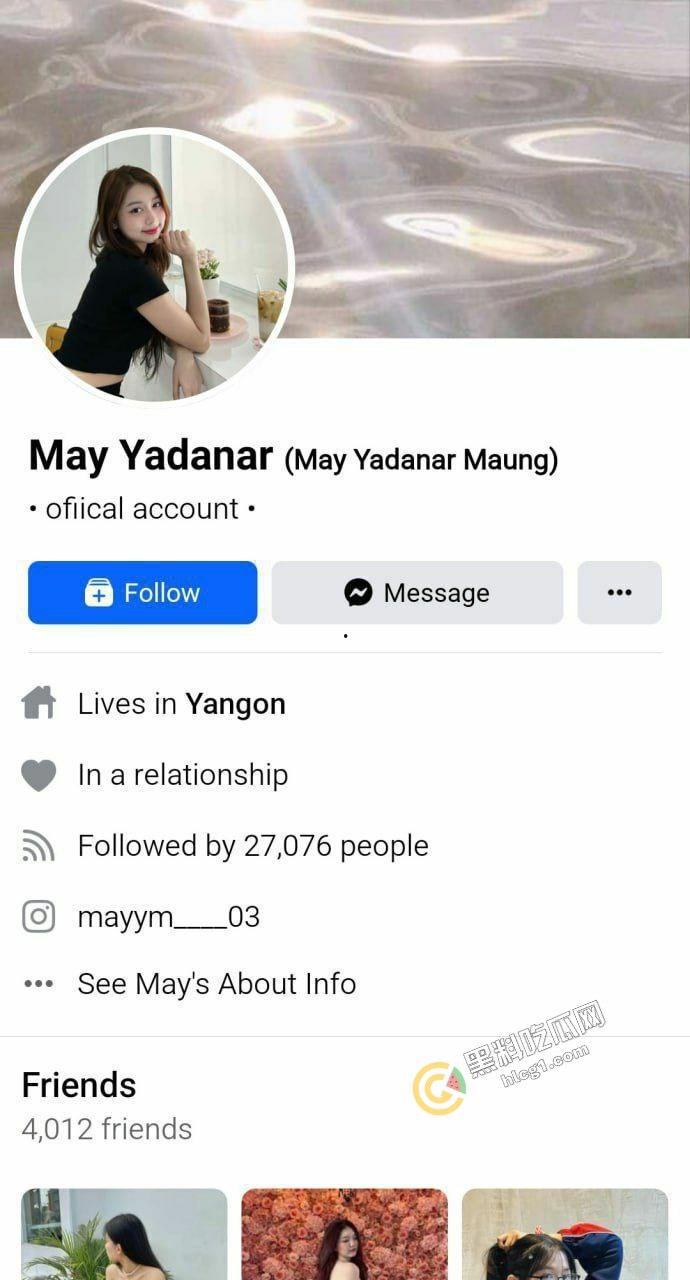Follow May Yadanar
This screenshot has width=690, height=1280.
pos(142,593)
